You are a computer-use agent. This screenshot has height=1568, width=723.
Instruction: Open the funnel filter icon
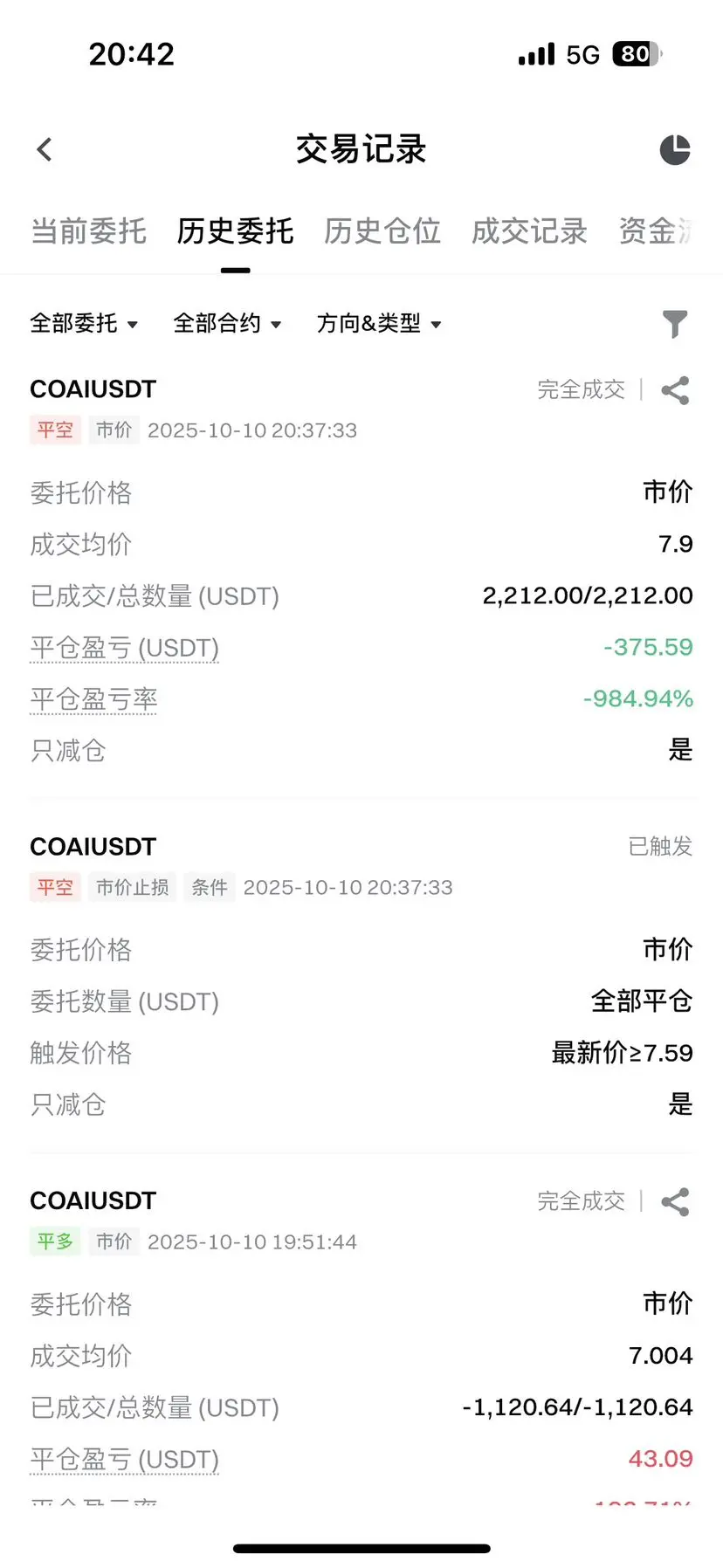point(675,324)
